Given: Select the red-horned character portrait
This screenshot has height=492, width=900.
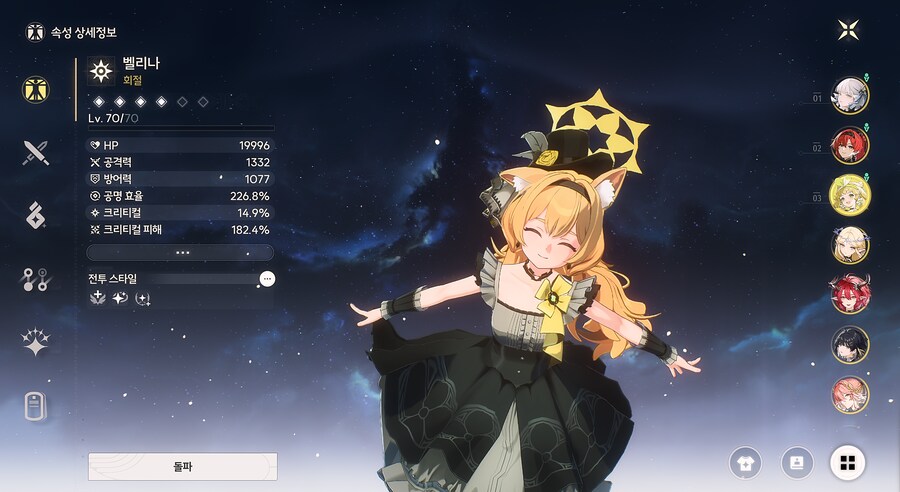Looking at the screenshot, I should tap(850, 295).
